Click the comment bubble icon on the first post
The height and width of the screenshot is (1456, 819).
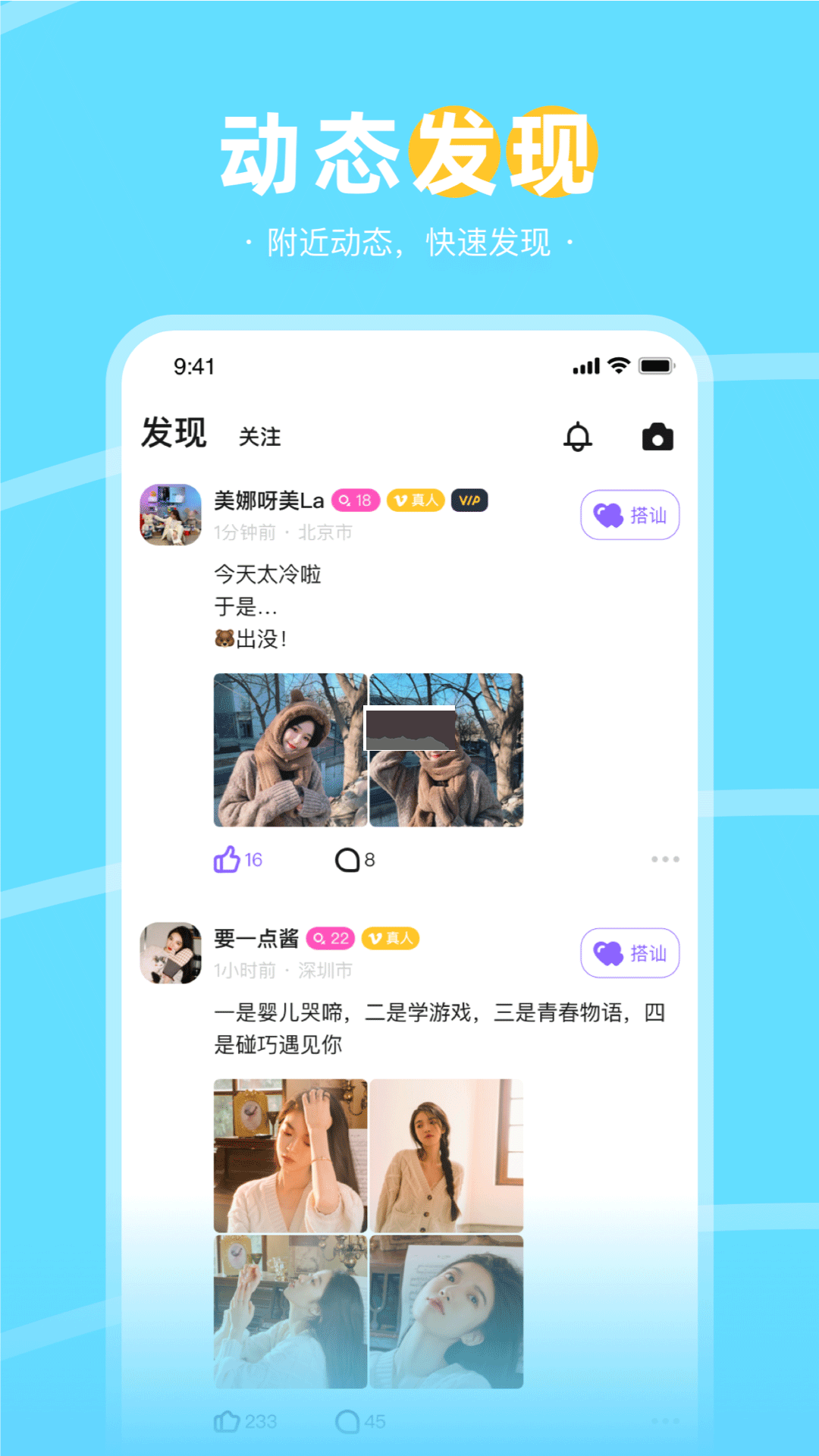tap(346, 858)
